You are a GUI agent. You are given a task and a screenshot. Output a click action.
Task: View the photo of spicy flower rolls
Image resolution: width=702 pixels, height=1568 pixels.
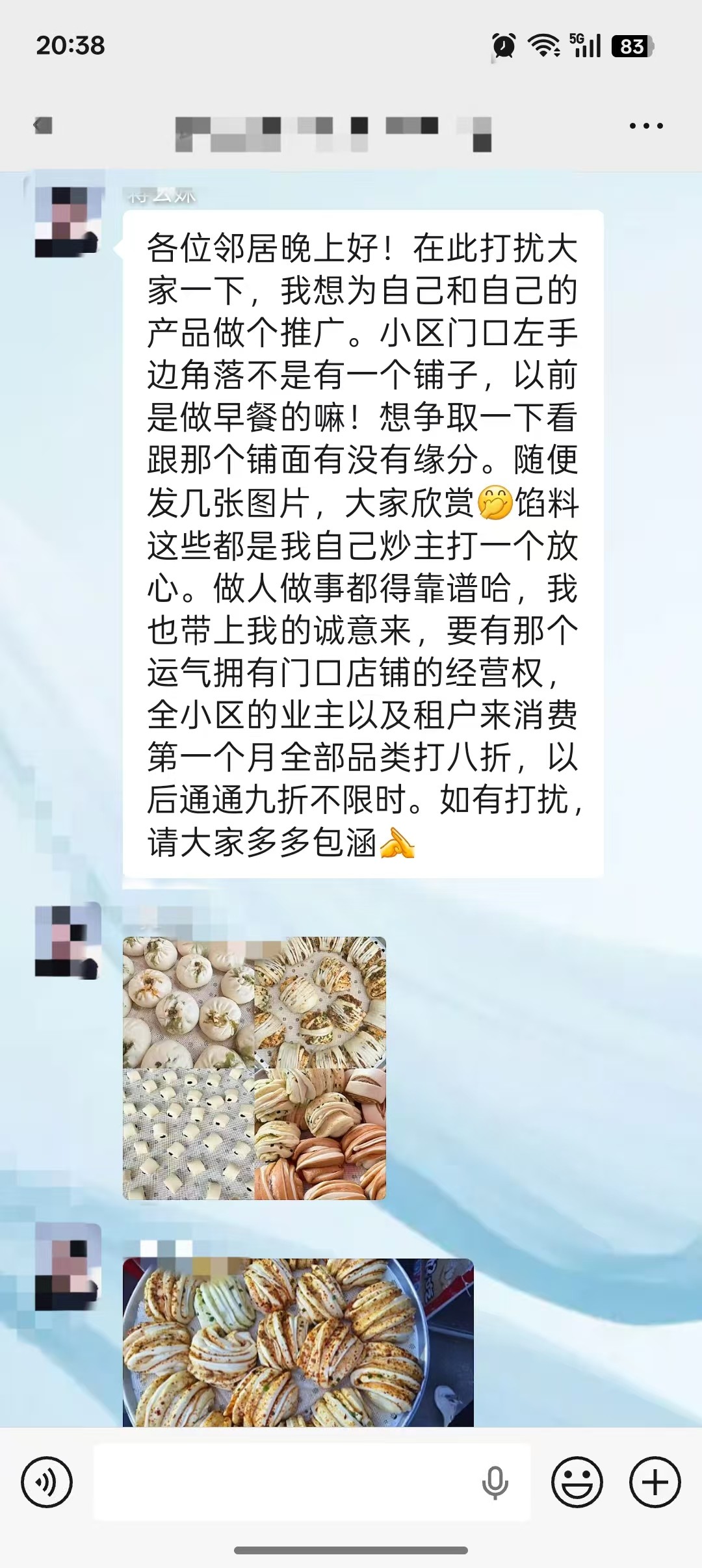tap(298, 1342)
